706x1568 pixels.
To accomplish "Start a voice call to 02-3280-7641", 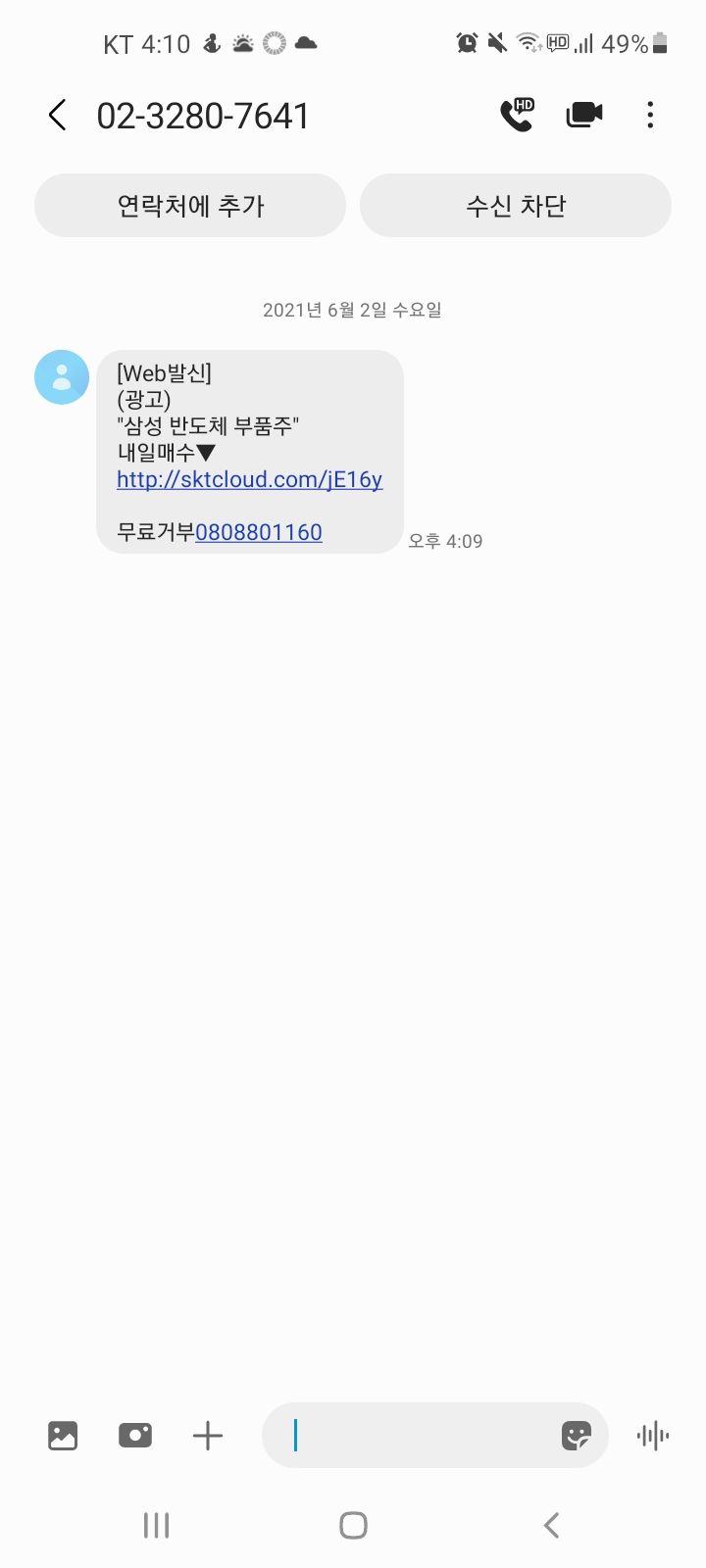I will [517, 116].
